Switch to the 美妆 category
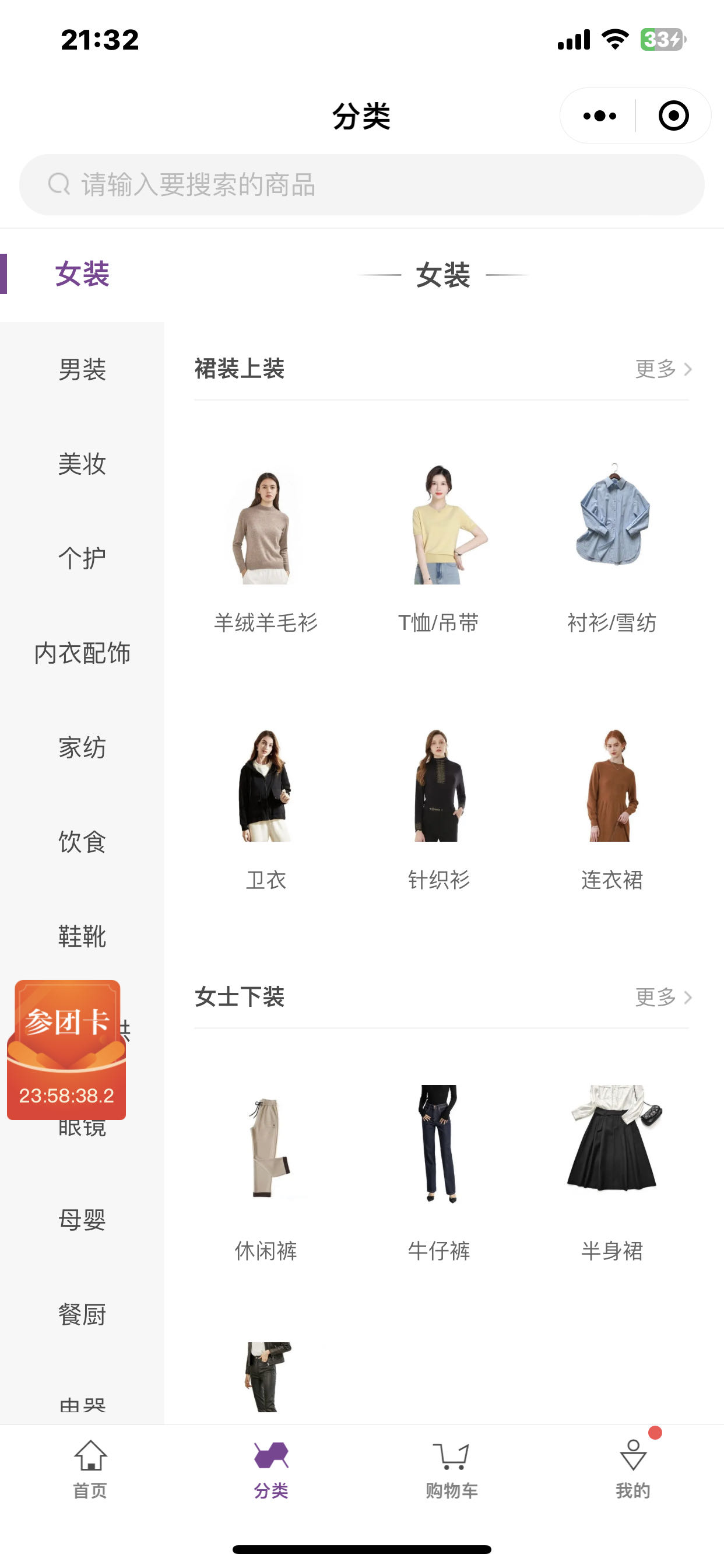 coord(82,464)
